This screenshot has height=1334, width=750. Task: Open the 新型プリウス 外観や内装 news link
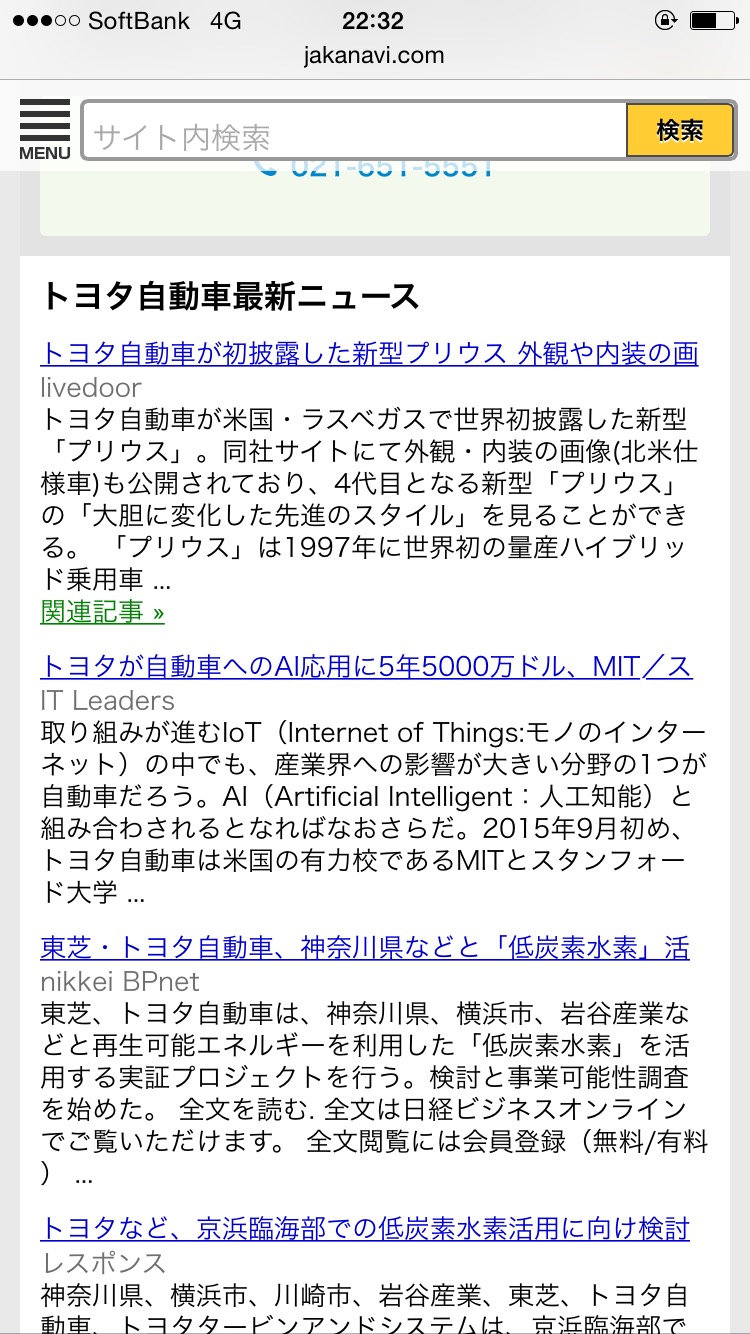tap(369, 353)
